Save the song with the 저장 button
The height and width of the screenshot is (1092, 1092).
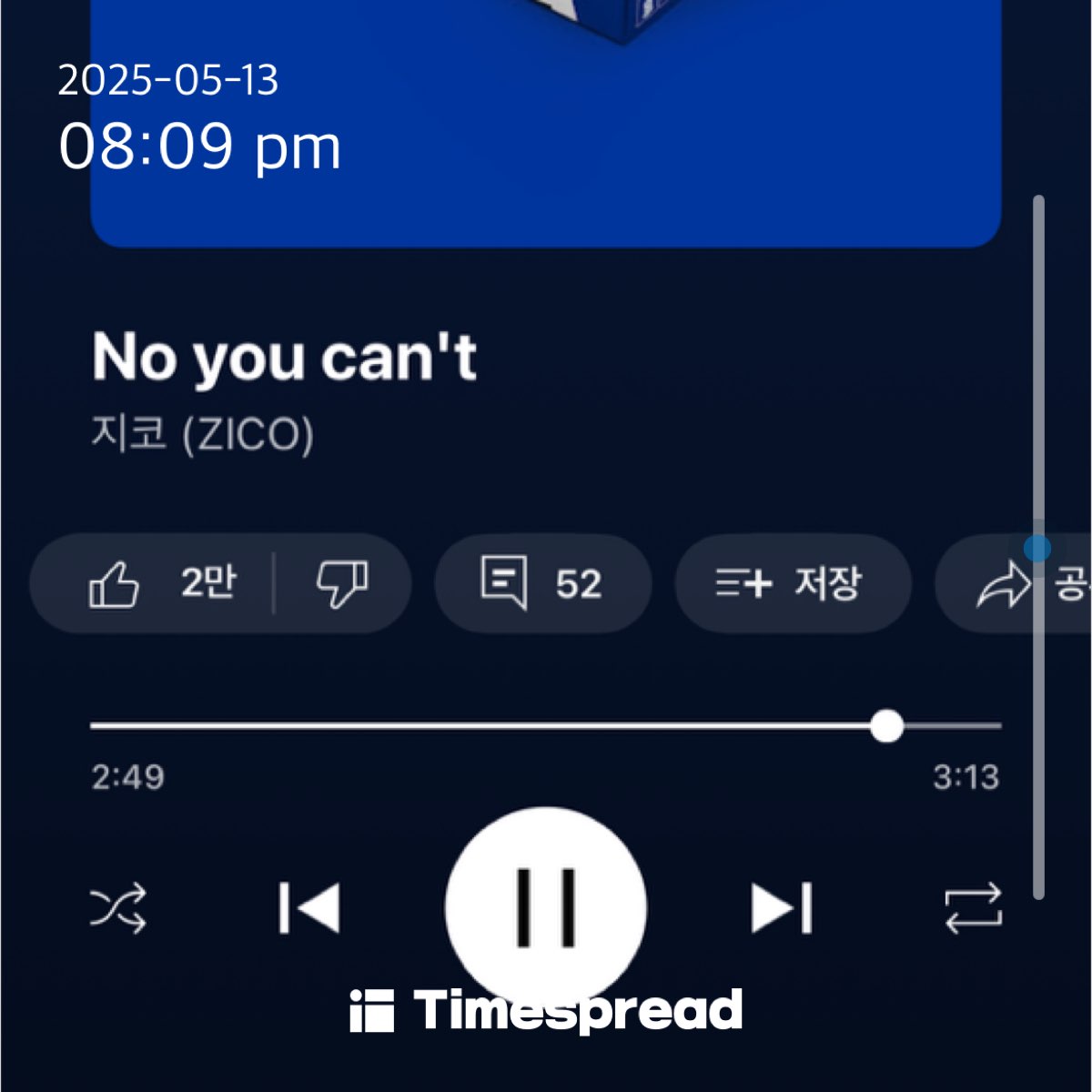(792, 583)
